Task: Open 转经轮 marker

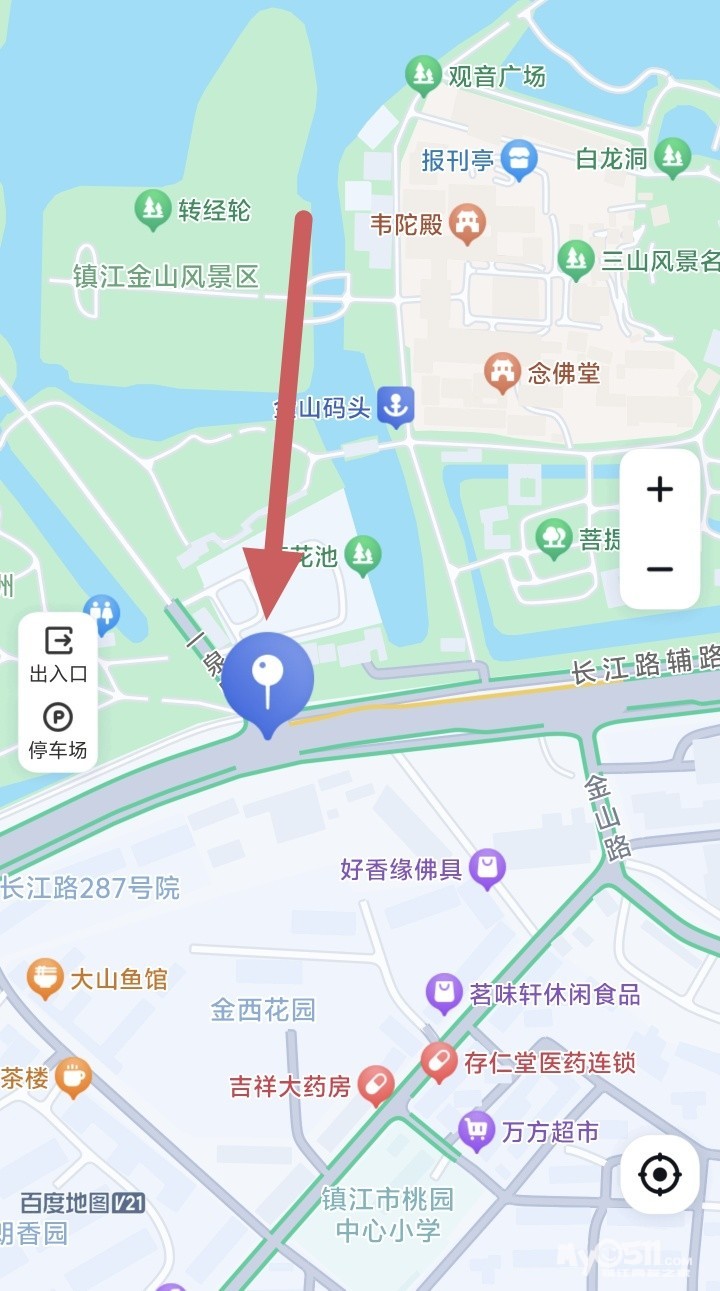Action: click(153, 210)
